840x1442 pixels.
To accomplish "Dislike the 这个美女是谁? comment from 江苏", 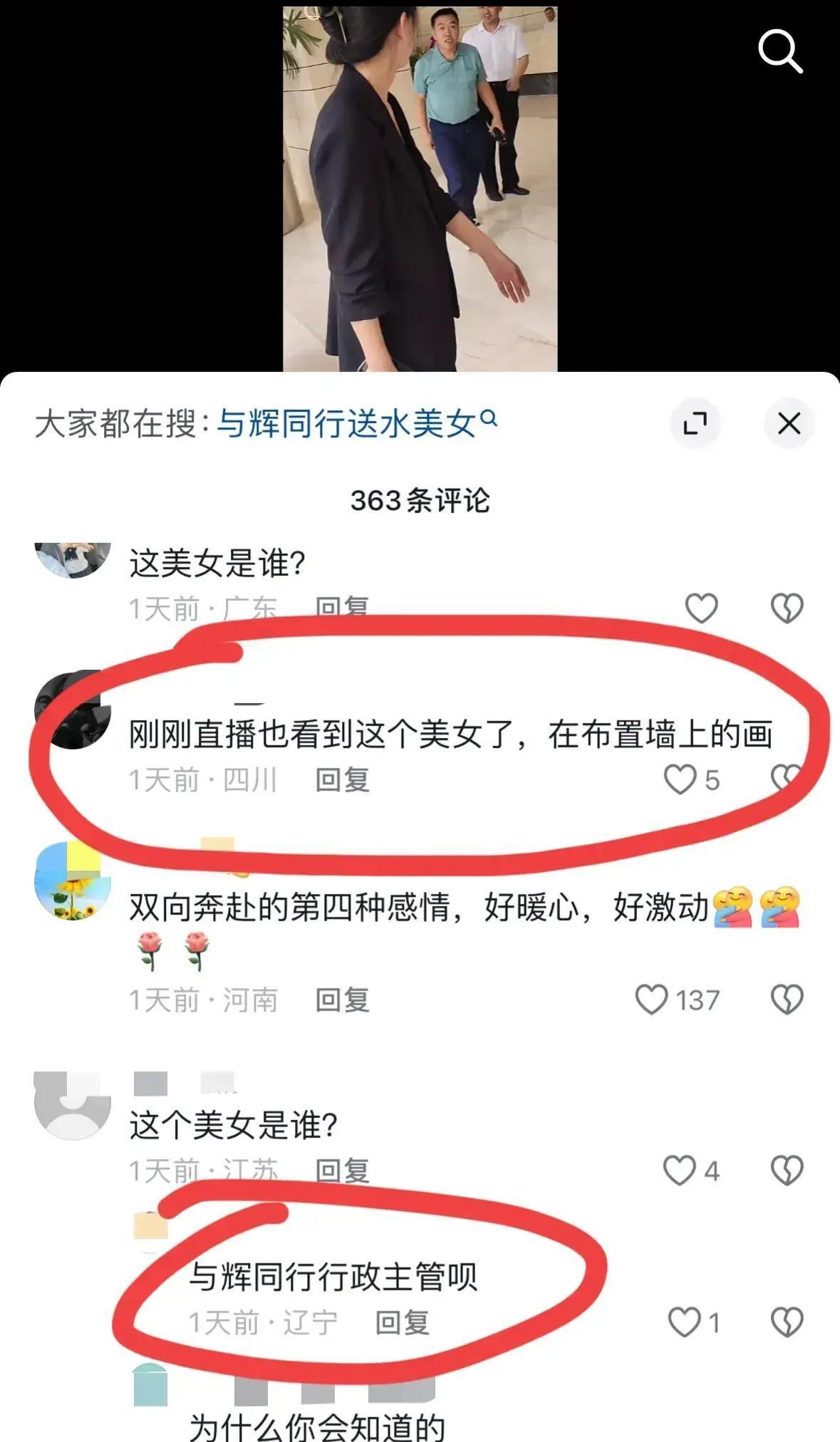I will (x=787, y=1171).
